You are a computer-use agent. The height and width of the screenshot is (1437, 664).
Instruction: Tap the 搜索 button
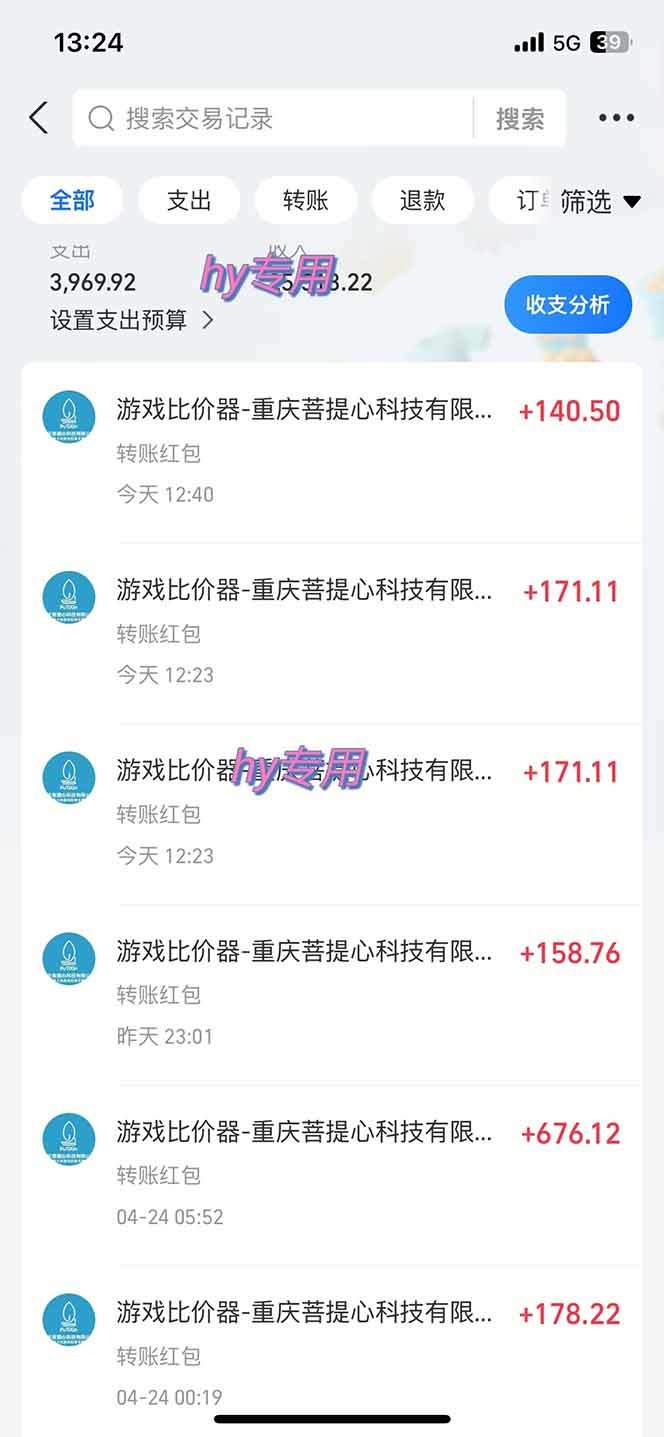(x=520, y=119)
